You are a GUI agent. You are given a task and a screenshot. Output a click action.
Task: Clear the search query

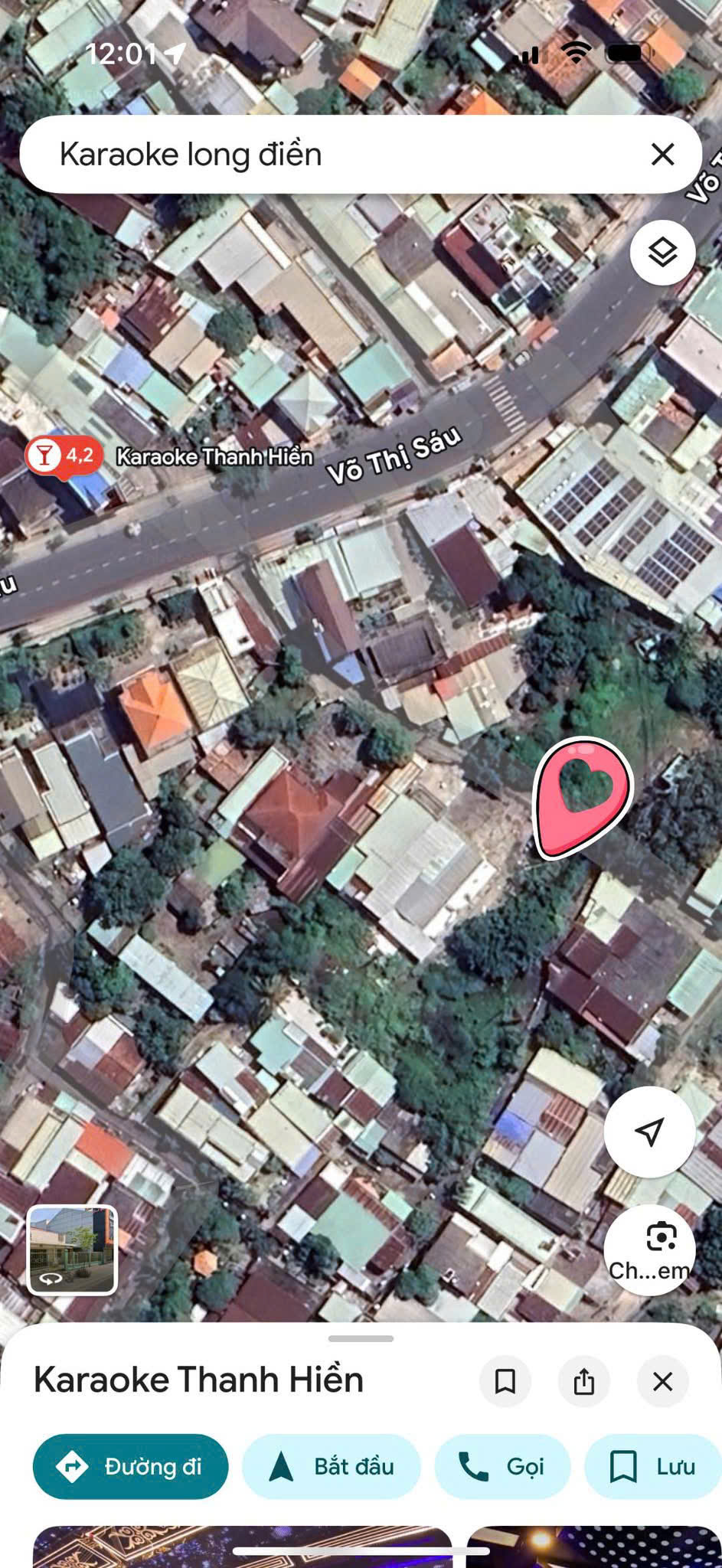click(x=662, y=154)
